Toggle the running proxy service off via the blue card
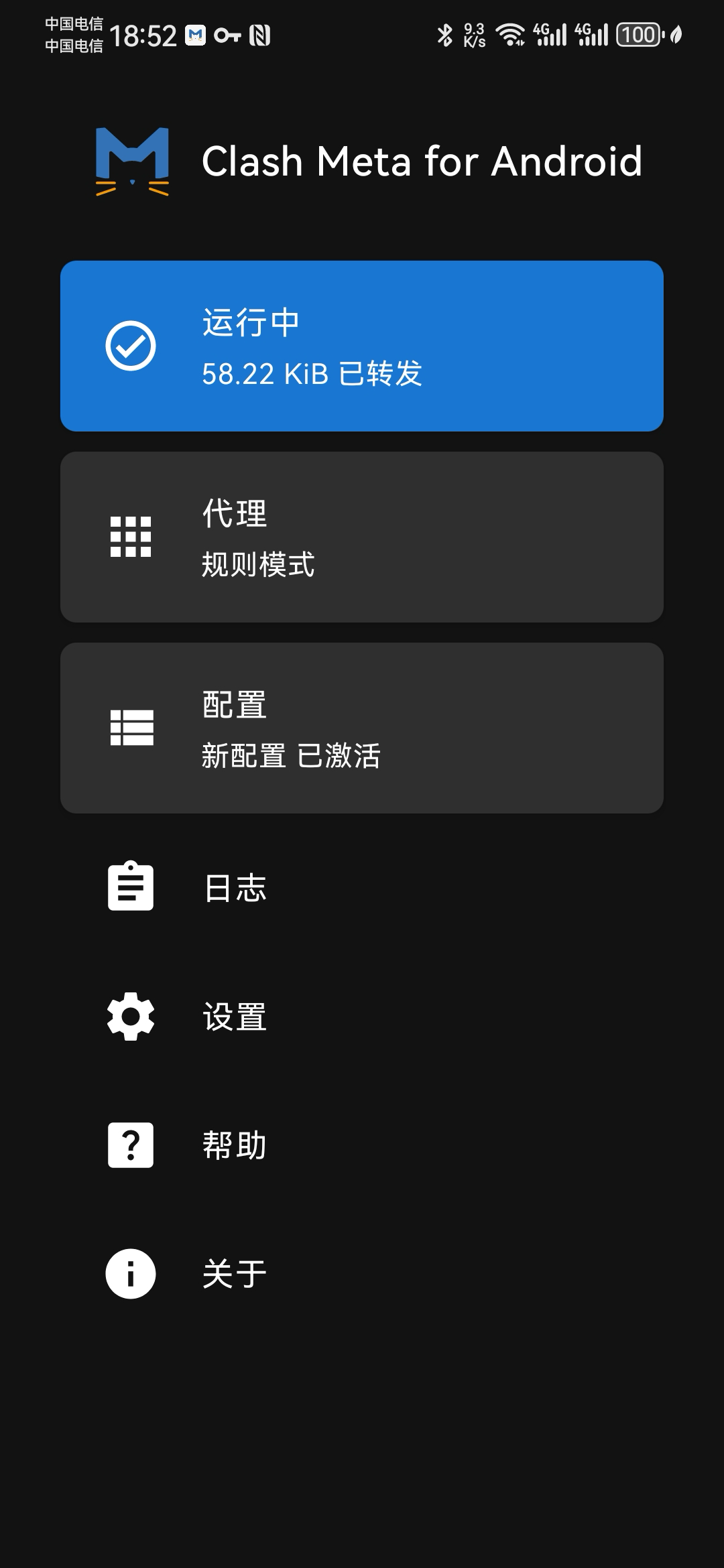 [x=362, y=345]
